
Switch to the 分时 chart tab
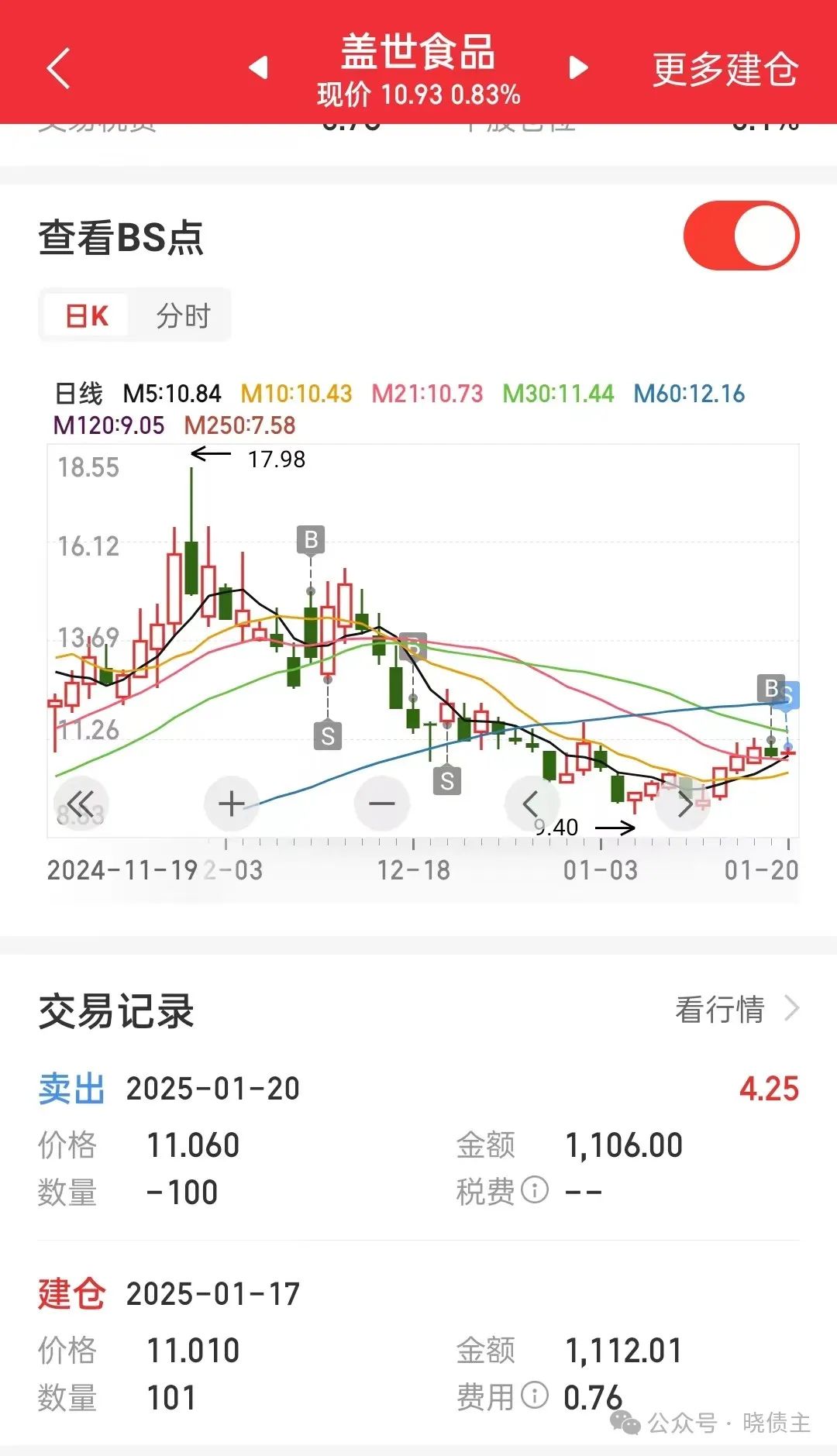183,315
